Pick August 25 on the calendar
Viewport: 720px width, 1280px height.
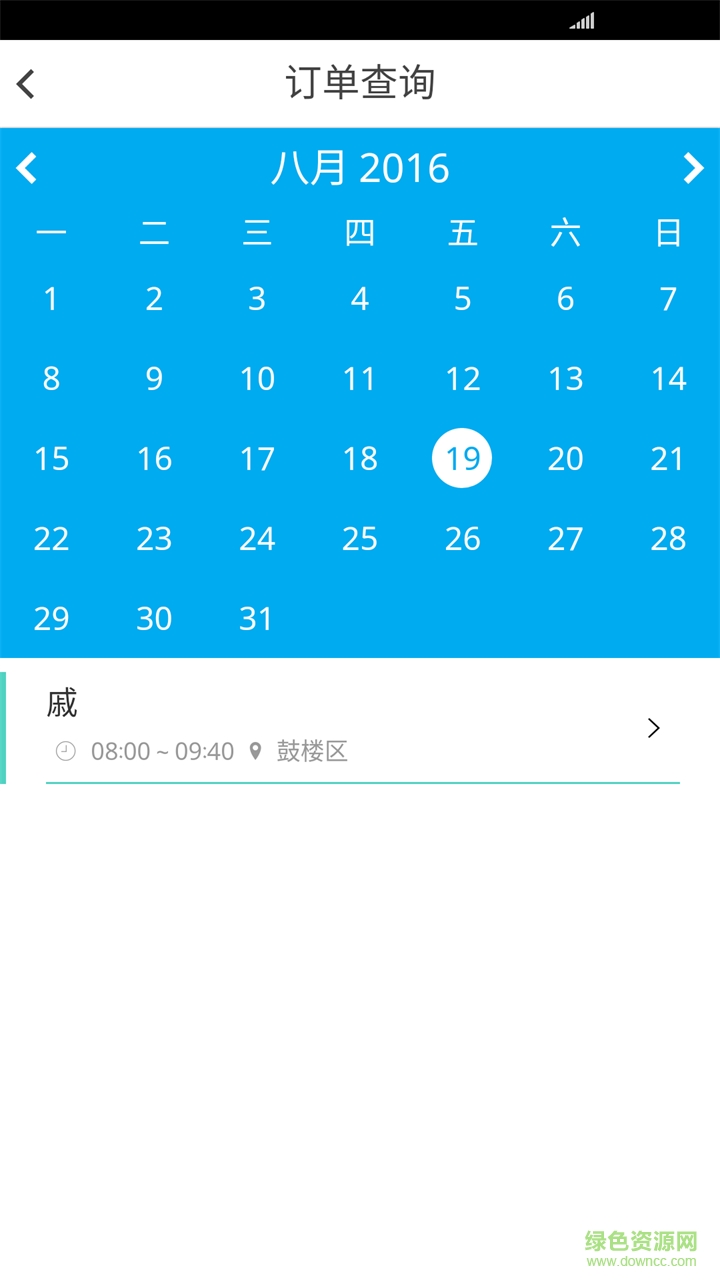coord(360,539)
